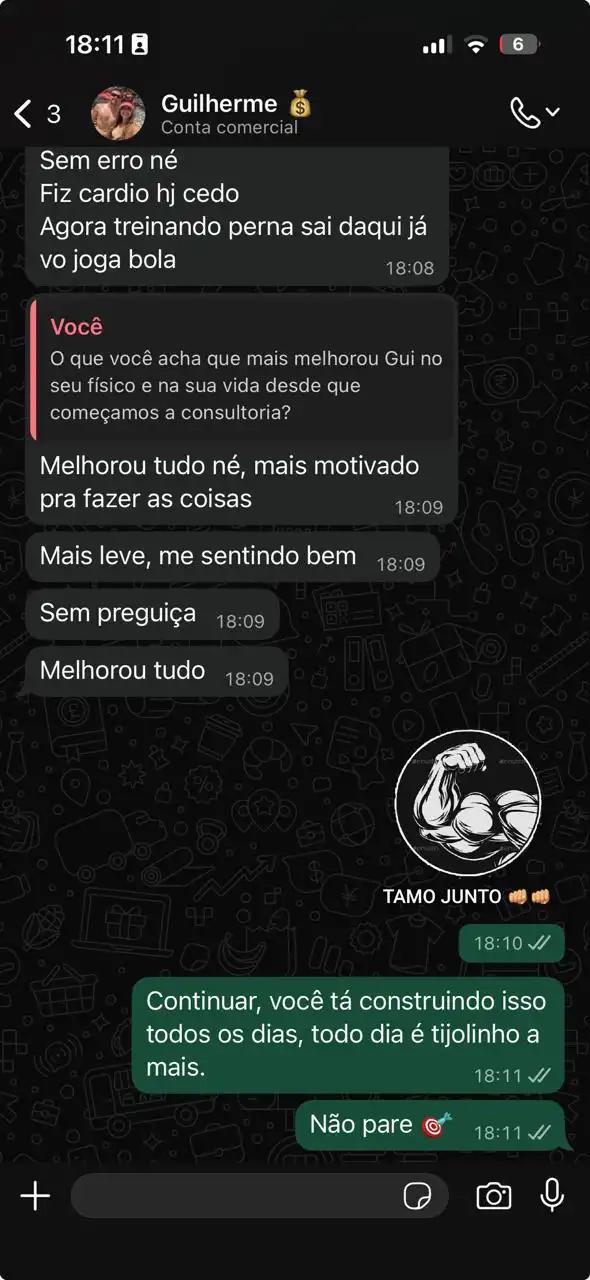Start a call with Guilherme

coord(535,112)
